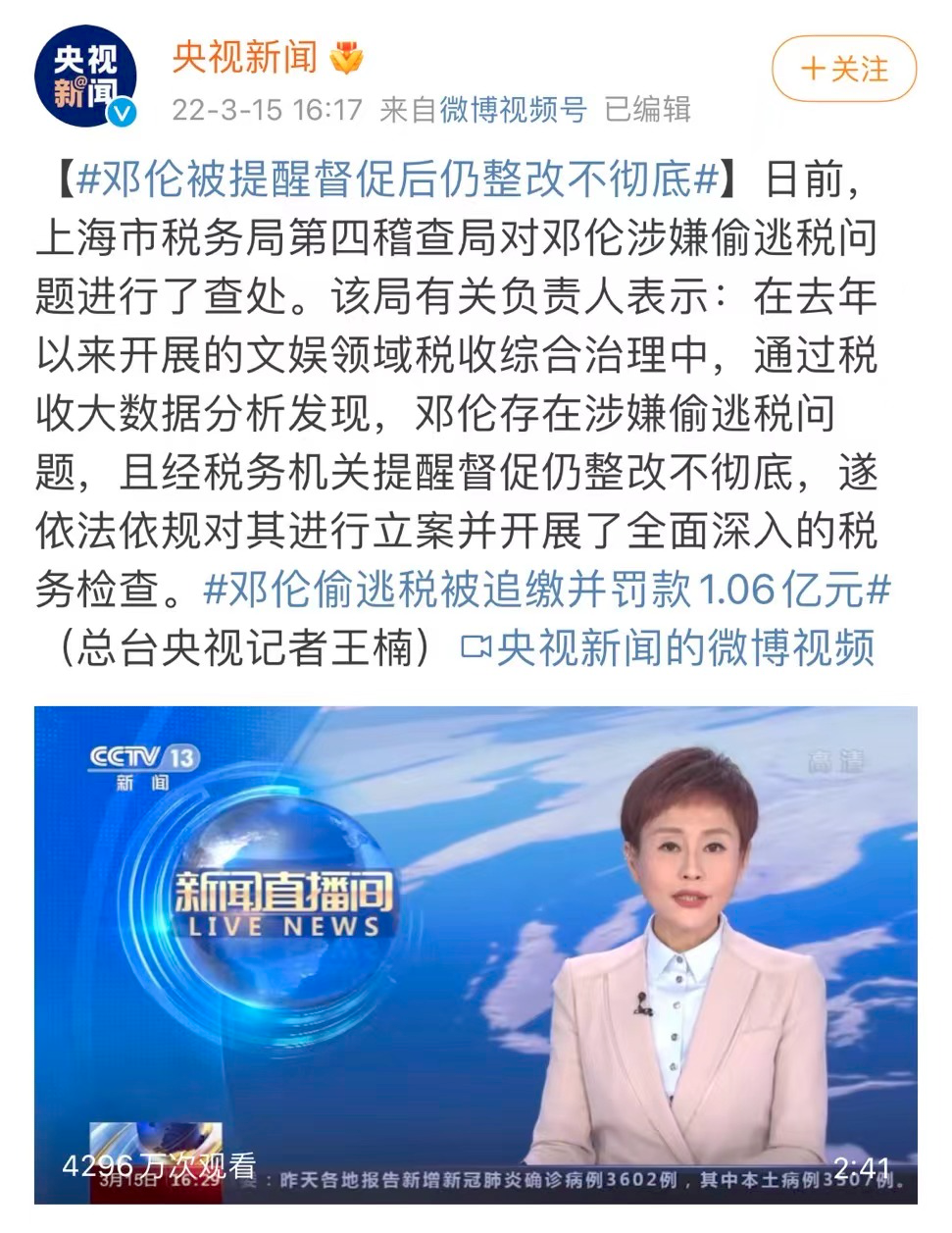Open hashtag 邓伦被提醒督促后仍整改不彻底
952x1233 pixels.
(x=397, y=180)
